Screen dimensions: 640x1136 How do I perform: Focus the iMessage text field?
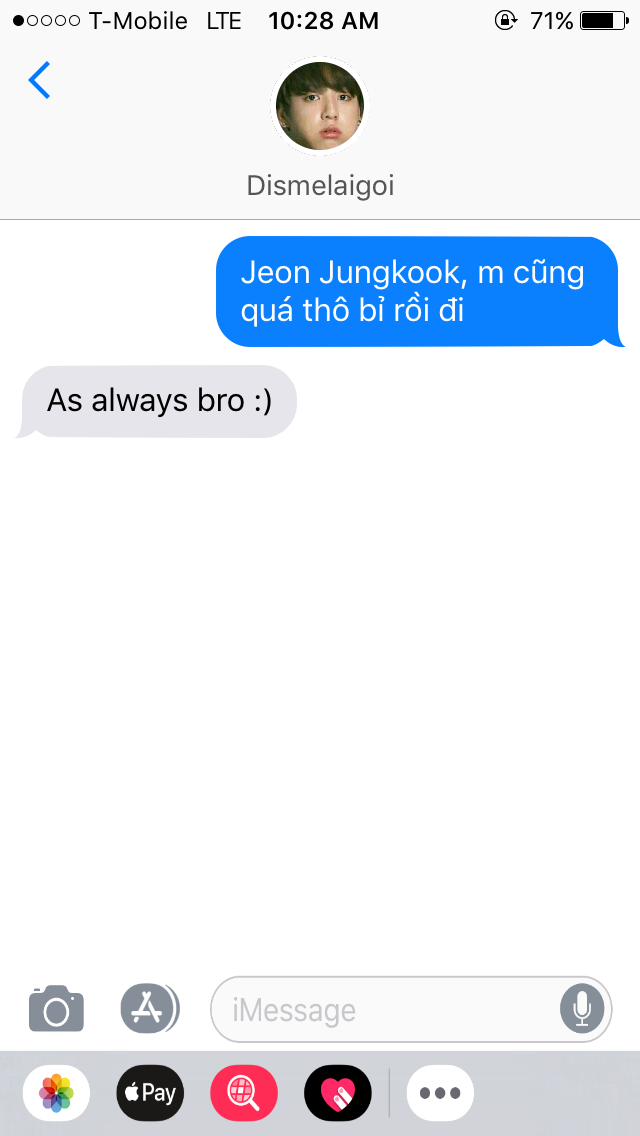(x=385, y=1010)
